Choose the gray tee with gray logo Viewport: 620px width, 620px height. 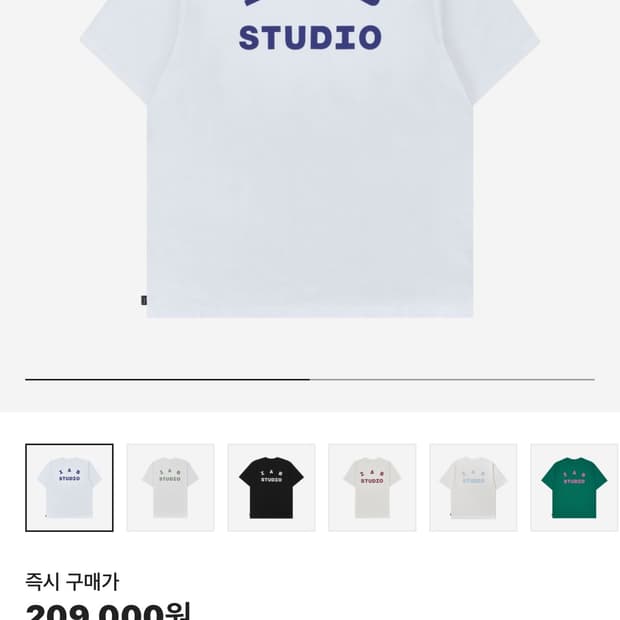170,487
